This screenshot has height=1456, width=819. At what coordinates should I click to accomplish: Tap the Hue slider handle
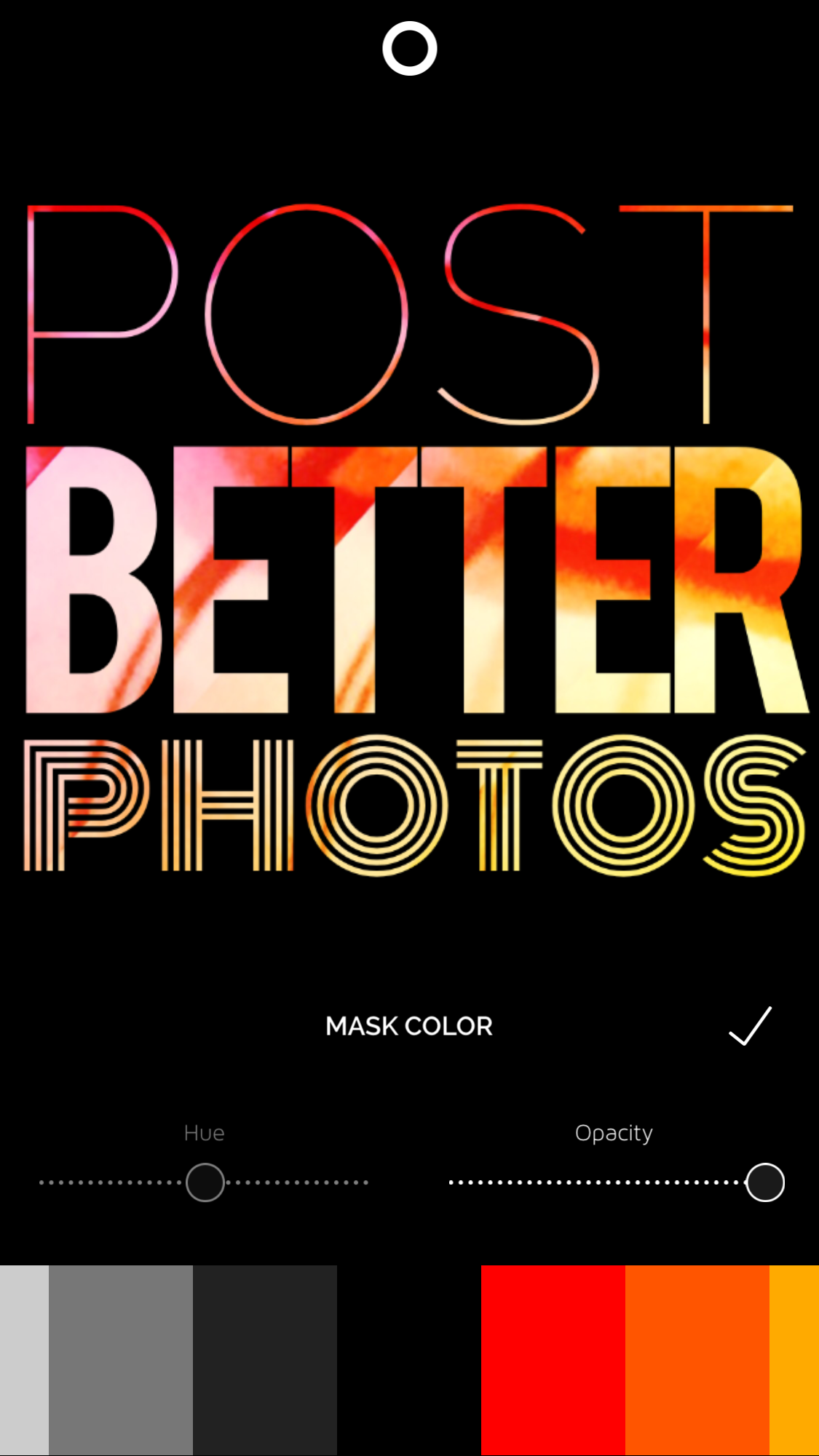205,1182
